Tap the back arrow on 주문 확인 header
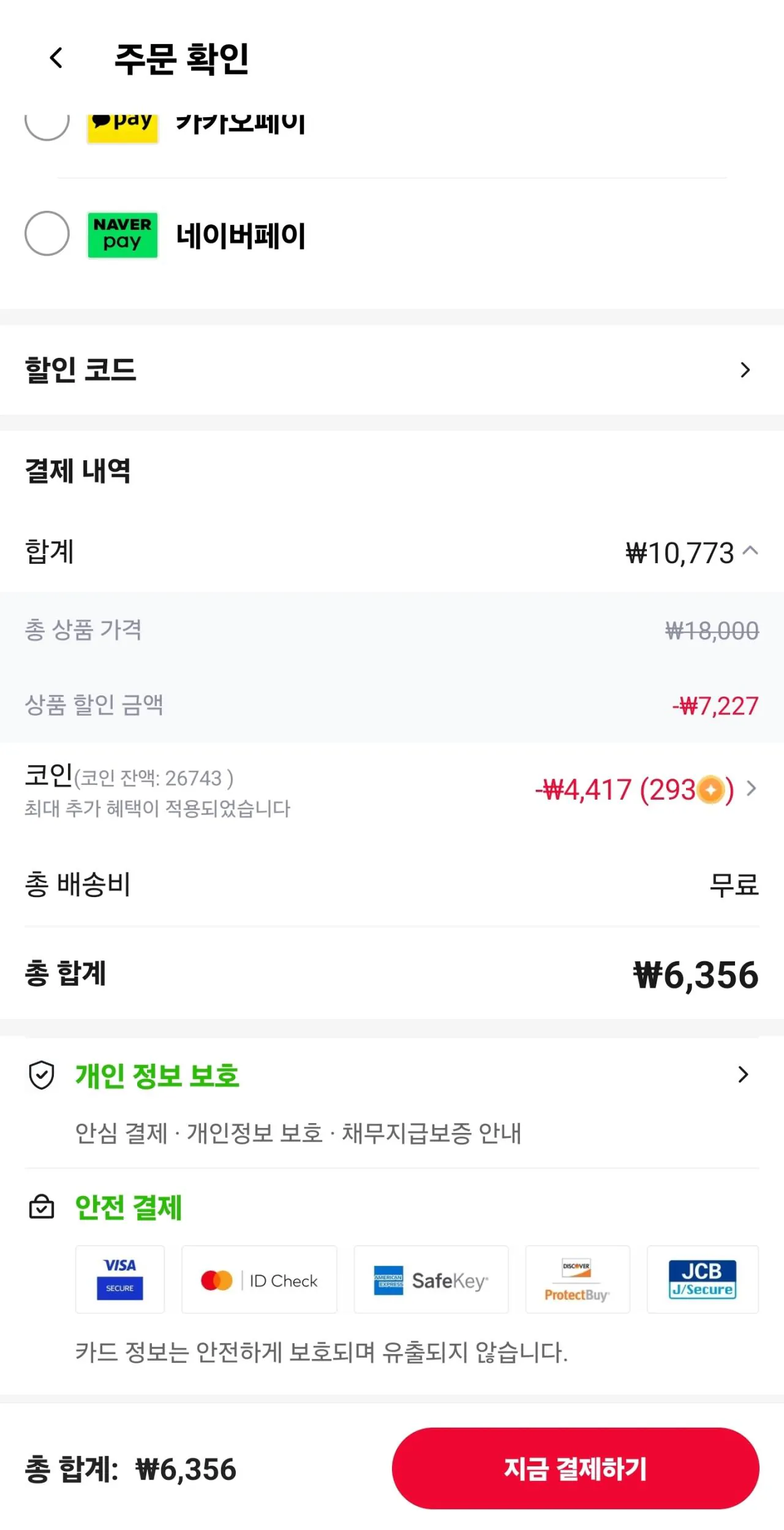This screenshot has width=784, height=1530. coord(56,58)
